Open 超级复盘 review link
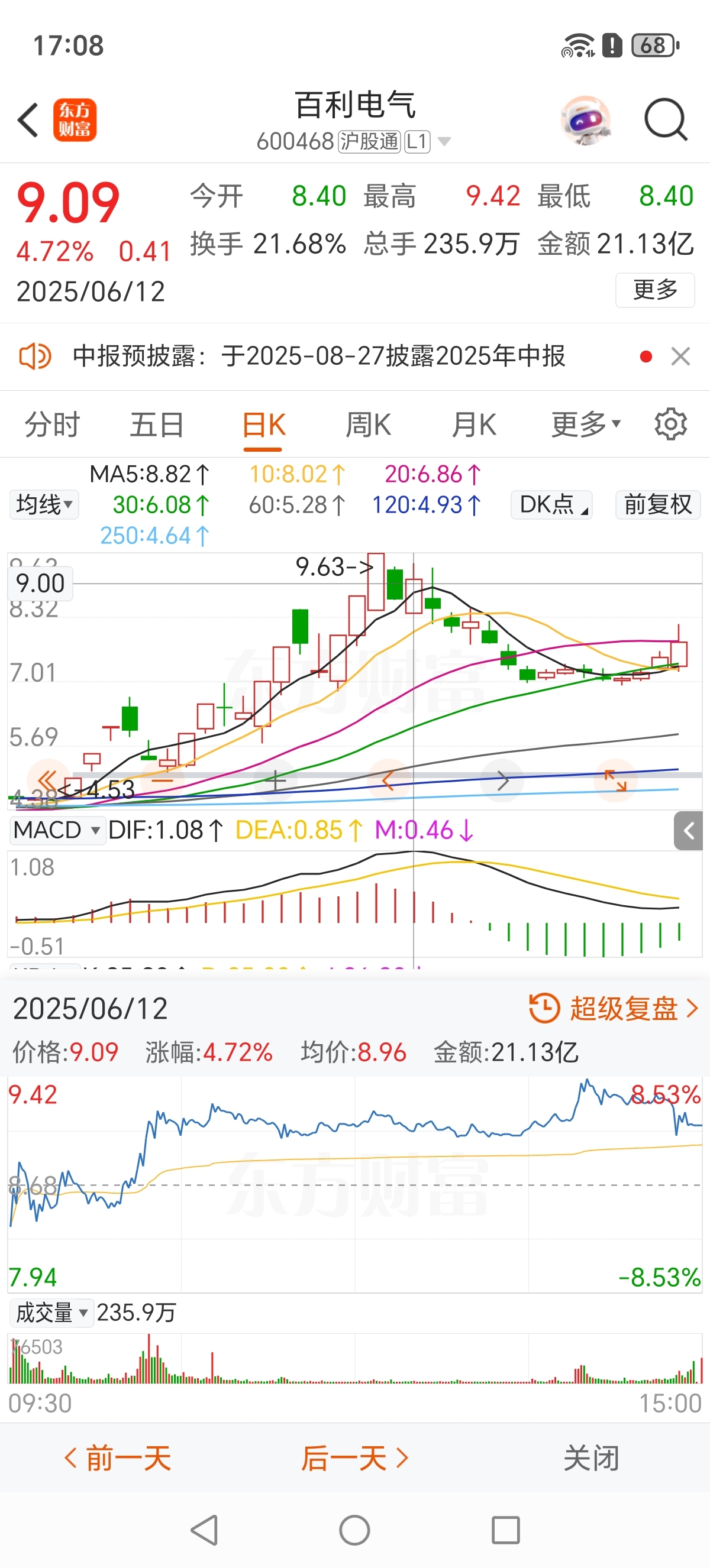Image resolution: width=710 pixels, height=1568 pixels. (614, 1009)
